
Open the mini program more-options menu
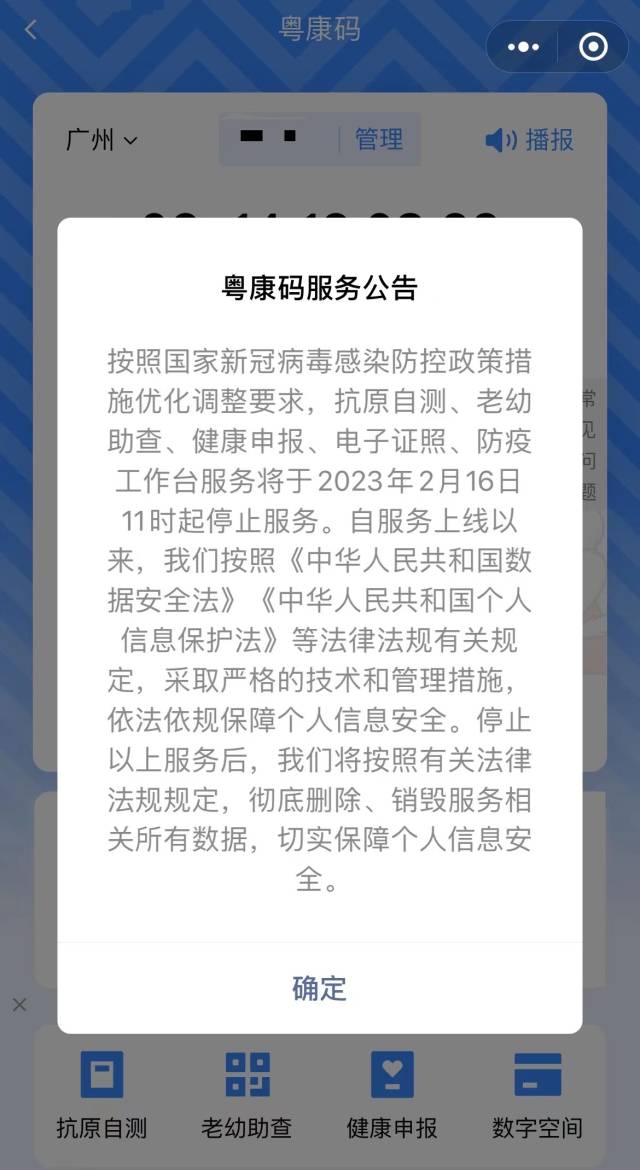pos(523,47)
